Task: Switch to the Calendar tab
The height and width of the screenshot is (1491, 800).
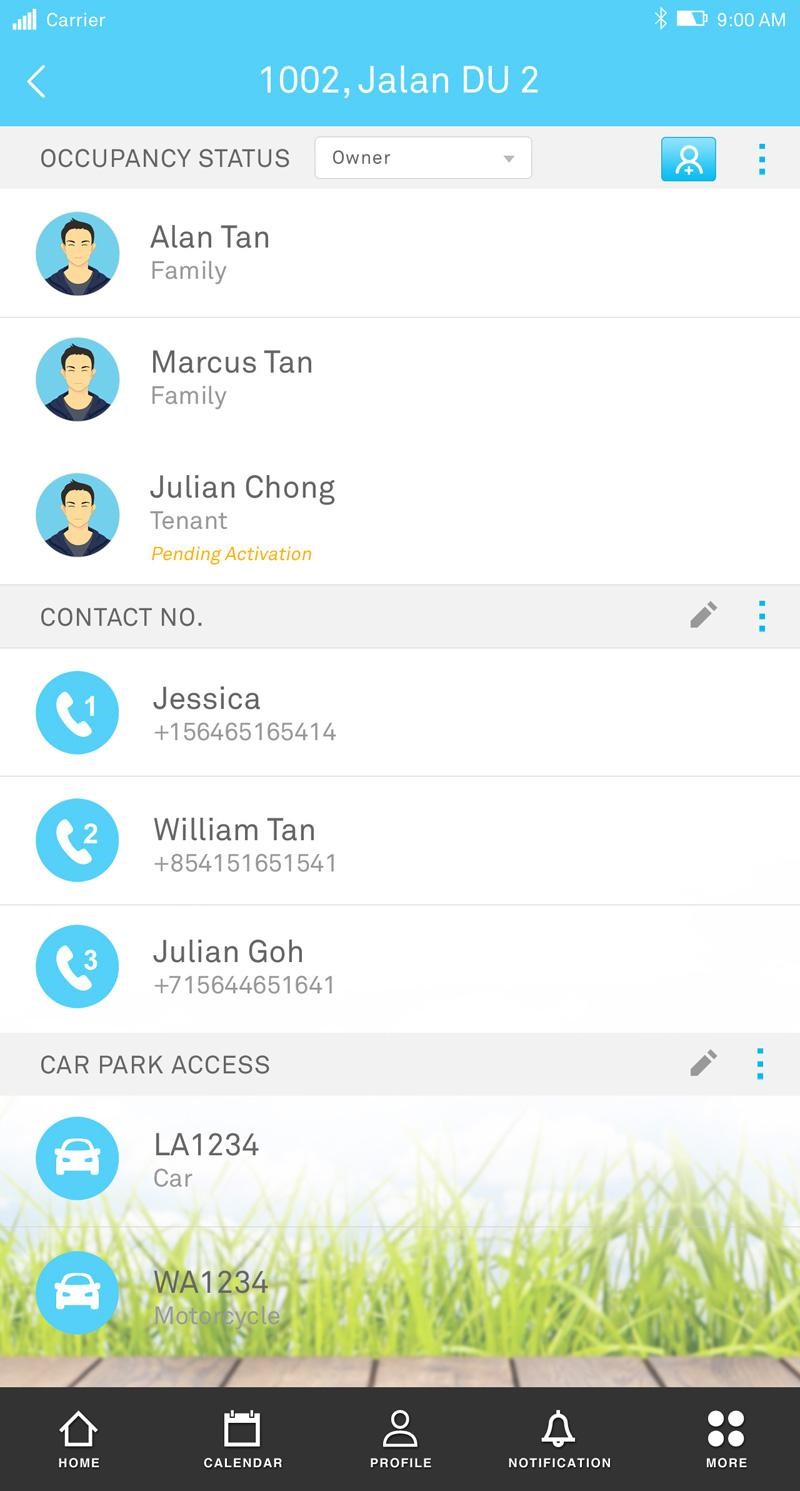Action: click(242, 1439)
